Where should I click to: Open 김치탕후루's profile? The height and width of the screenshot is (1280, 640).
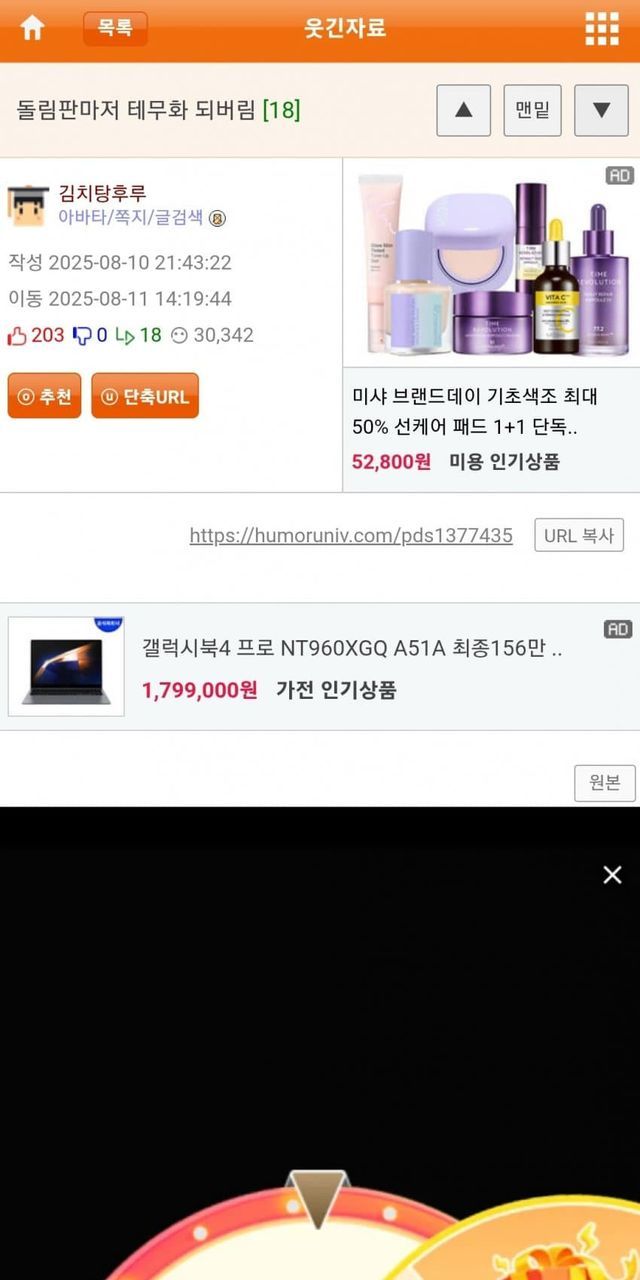click(102, 193)
